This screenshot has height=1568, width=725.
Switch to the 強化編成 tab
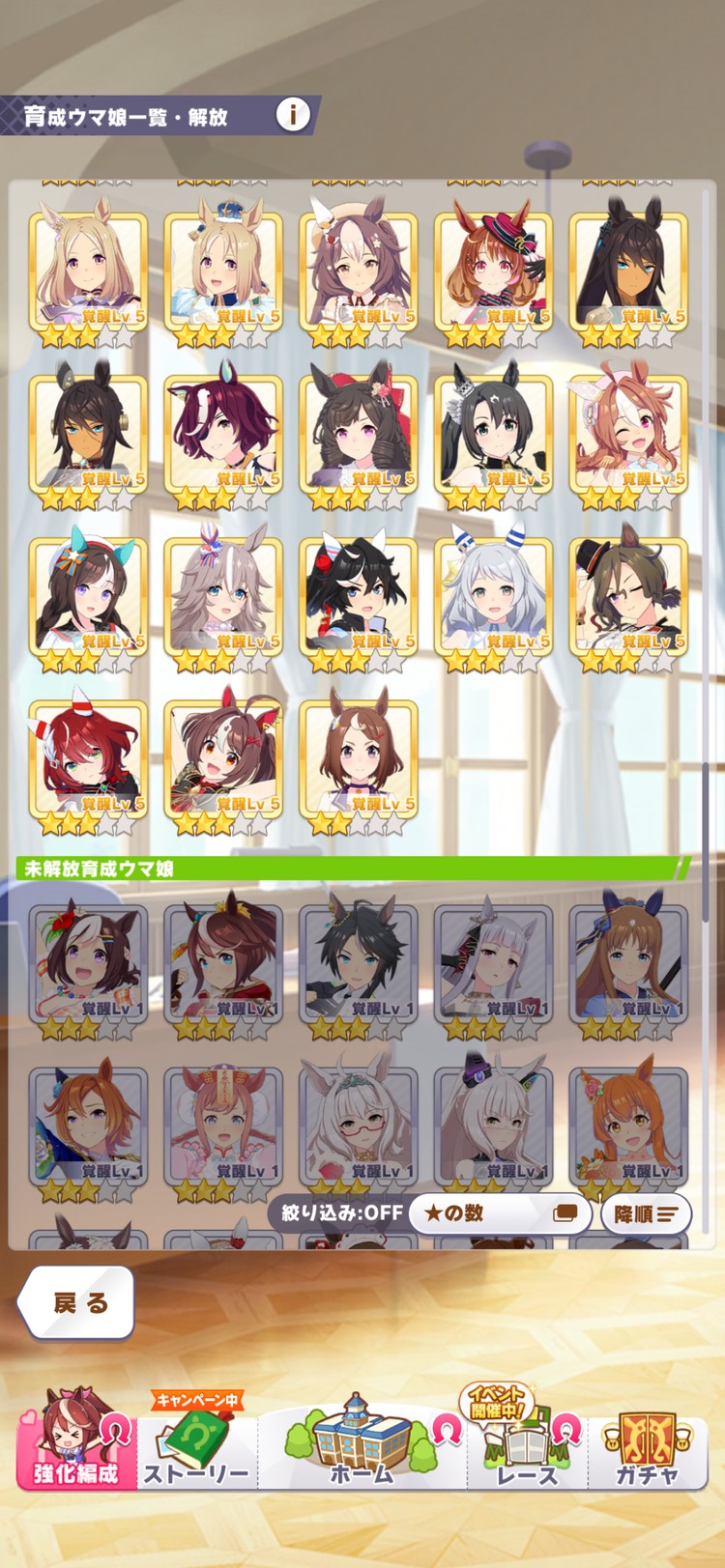pyautogui.click(x=75, y=1442)
